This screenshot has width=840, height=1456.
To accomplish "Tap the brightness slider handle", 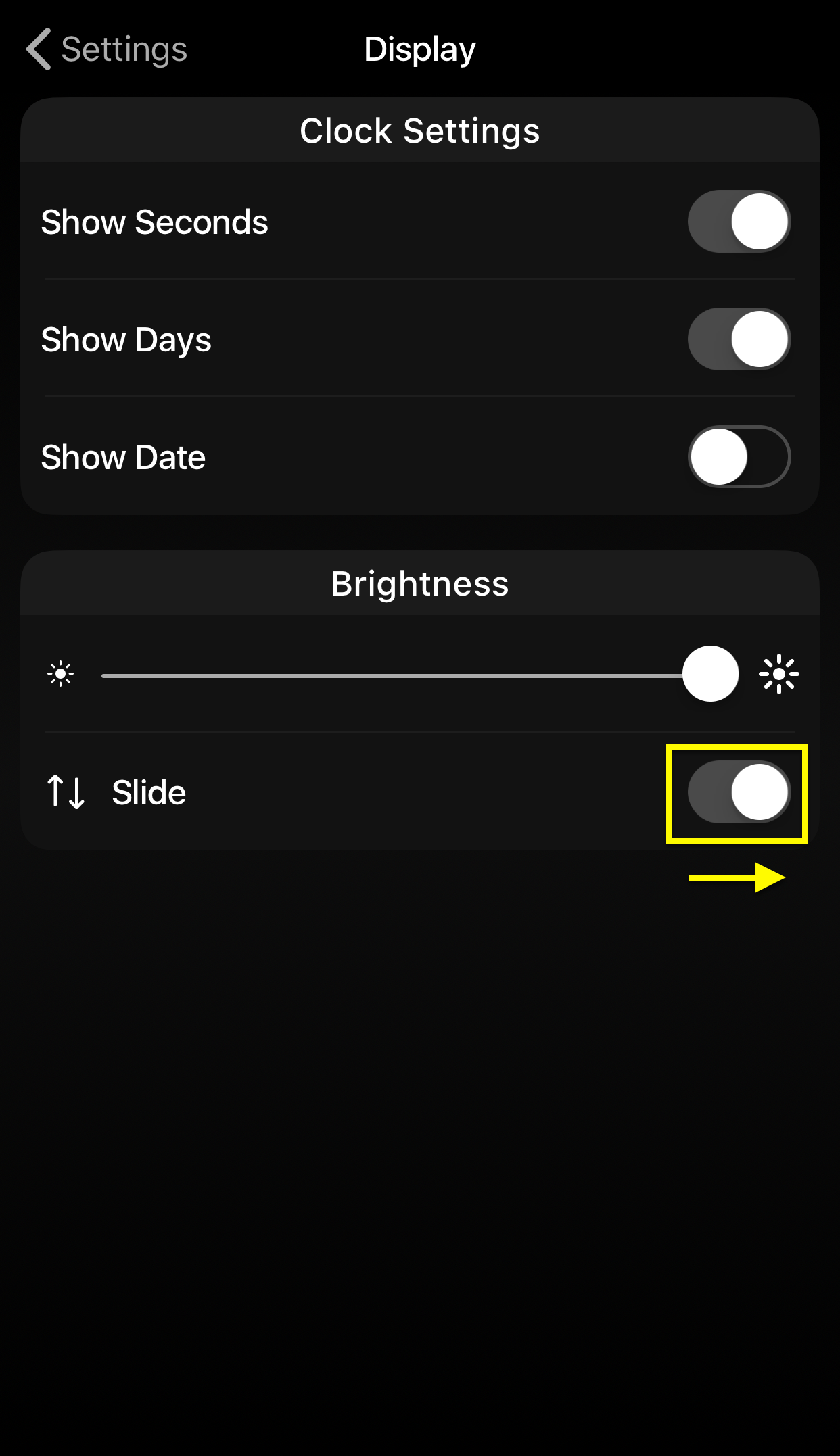I will pos(710,673).
